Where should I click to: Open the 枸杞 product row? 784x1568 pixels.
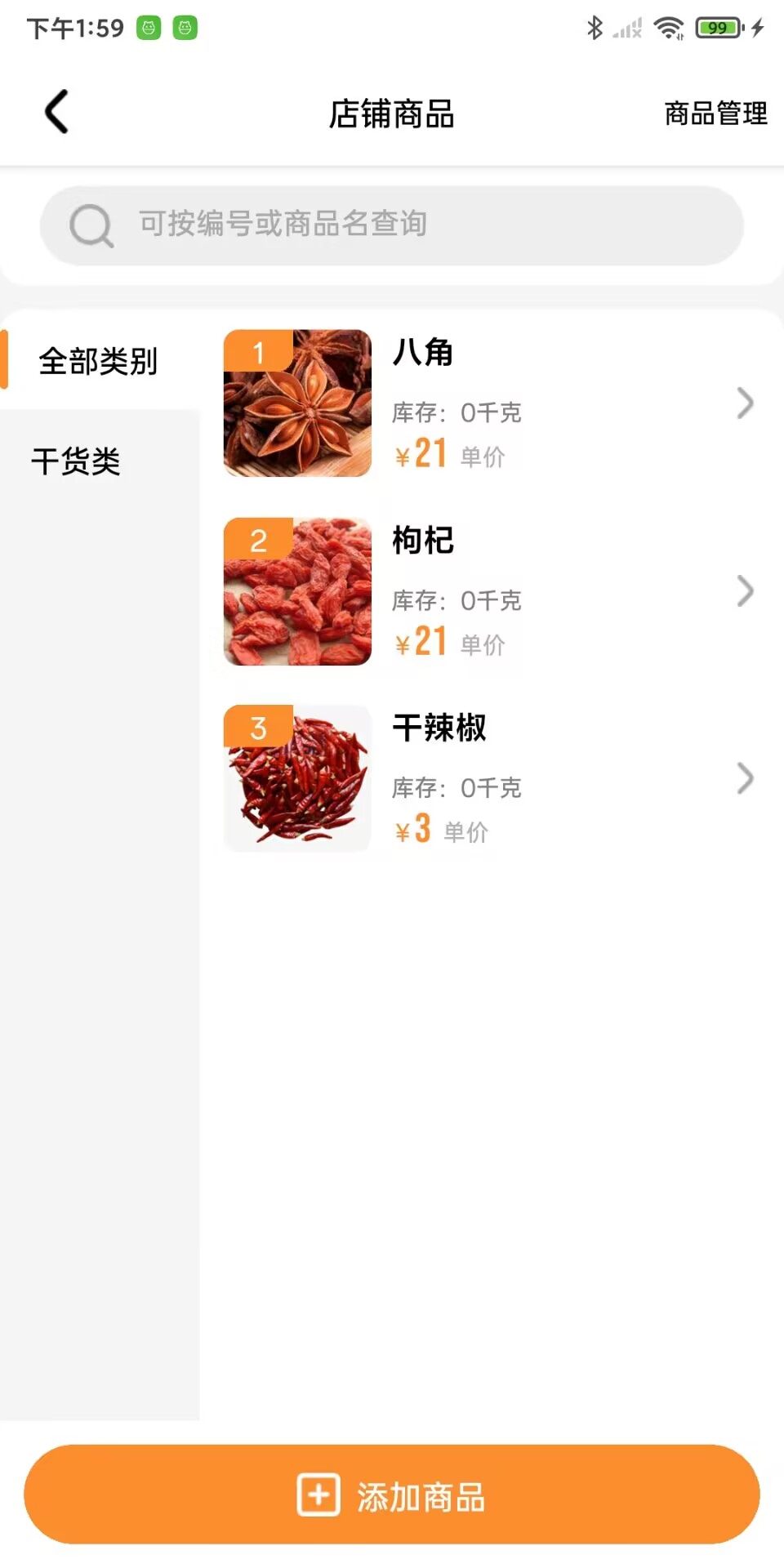(x=490, y=591)
